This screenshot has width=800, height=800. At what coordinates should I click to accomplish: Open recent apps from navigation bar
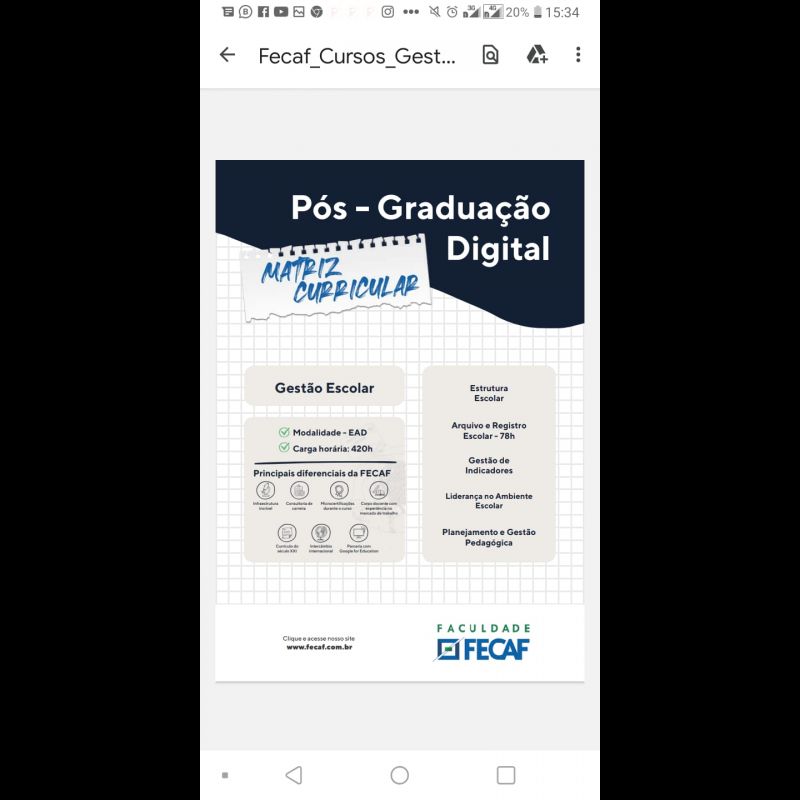(506, 775)
